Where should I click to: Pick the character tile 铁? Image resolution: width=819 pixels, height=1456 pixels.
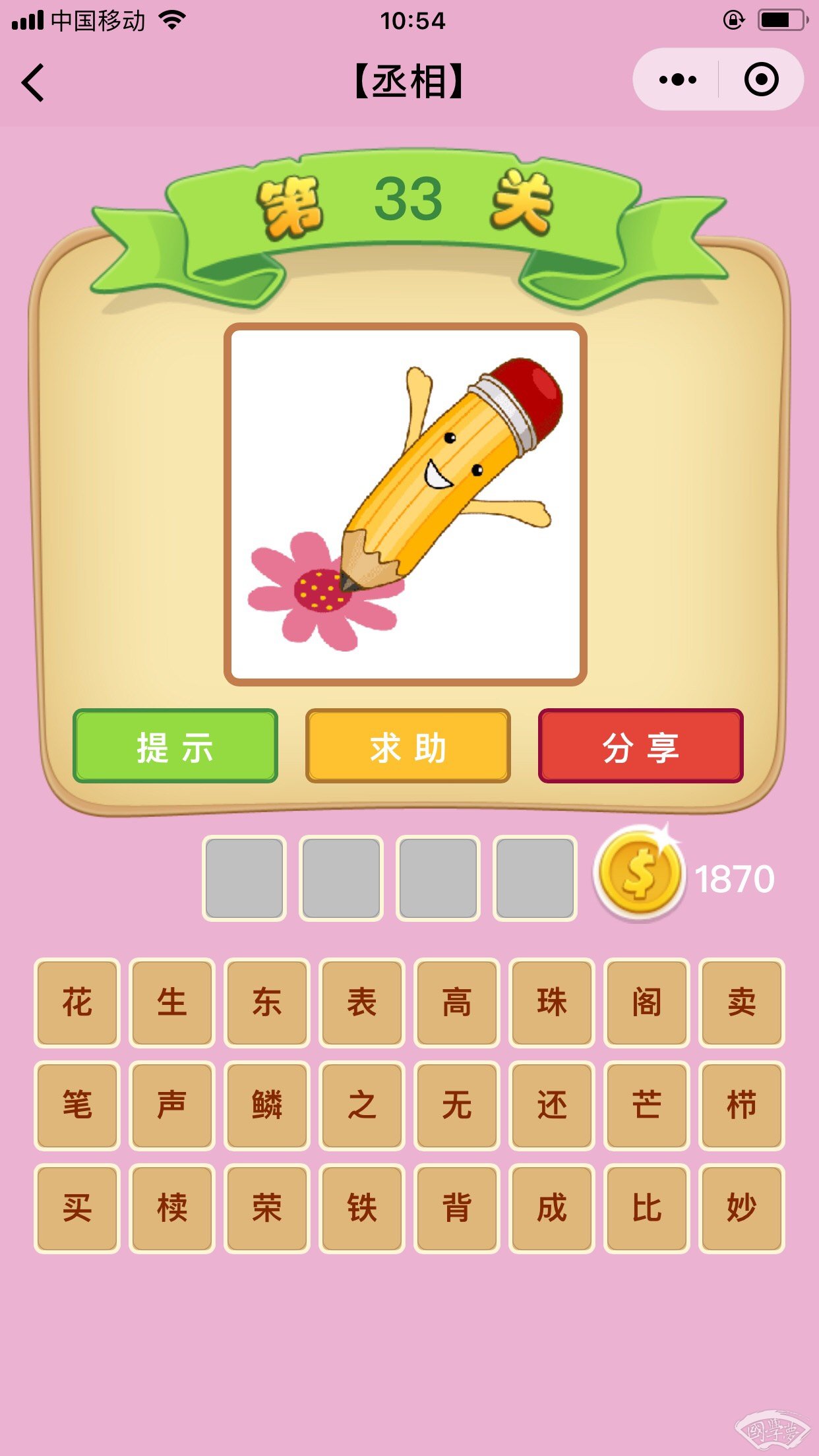362,1208
